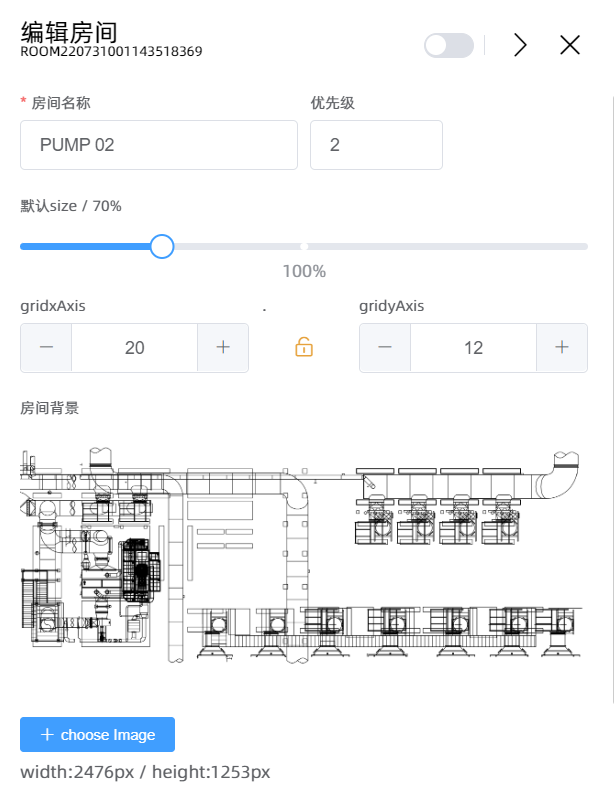614x807 pixels.
Task: Tap the right chevron arrow in the header
Action: point(519,45)
